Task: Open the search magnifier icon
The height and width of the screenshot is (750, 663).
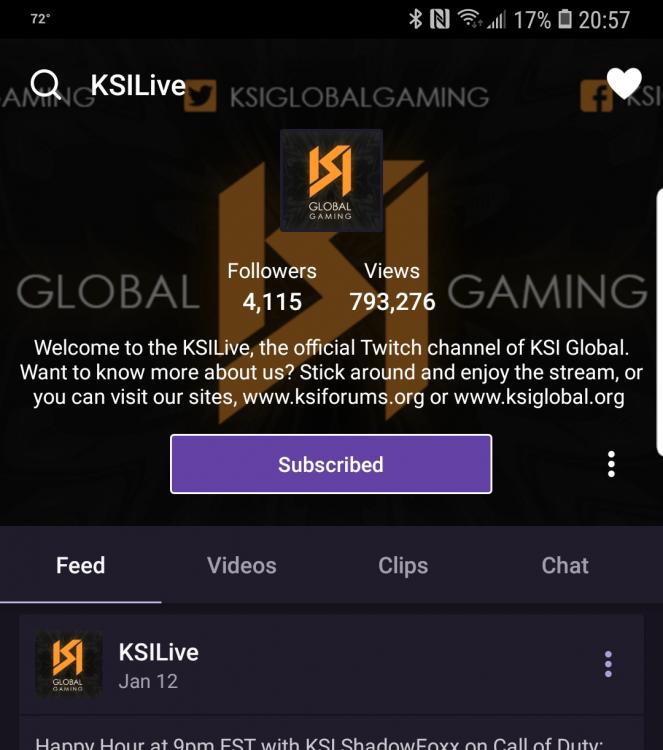Action: coord(46,85)
